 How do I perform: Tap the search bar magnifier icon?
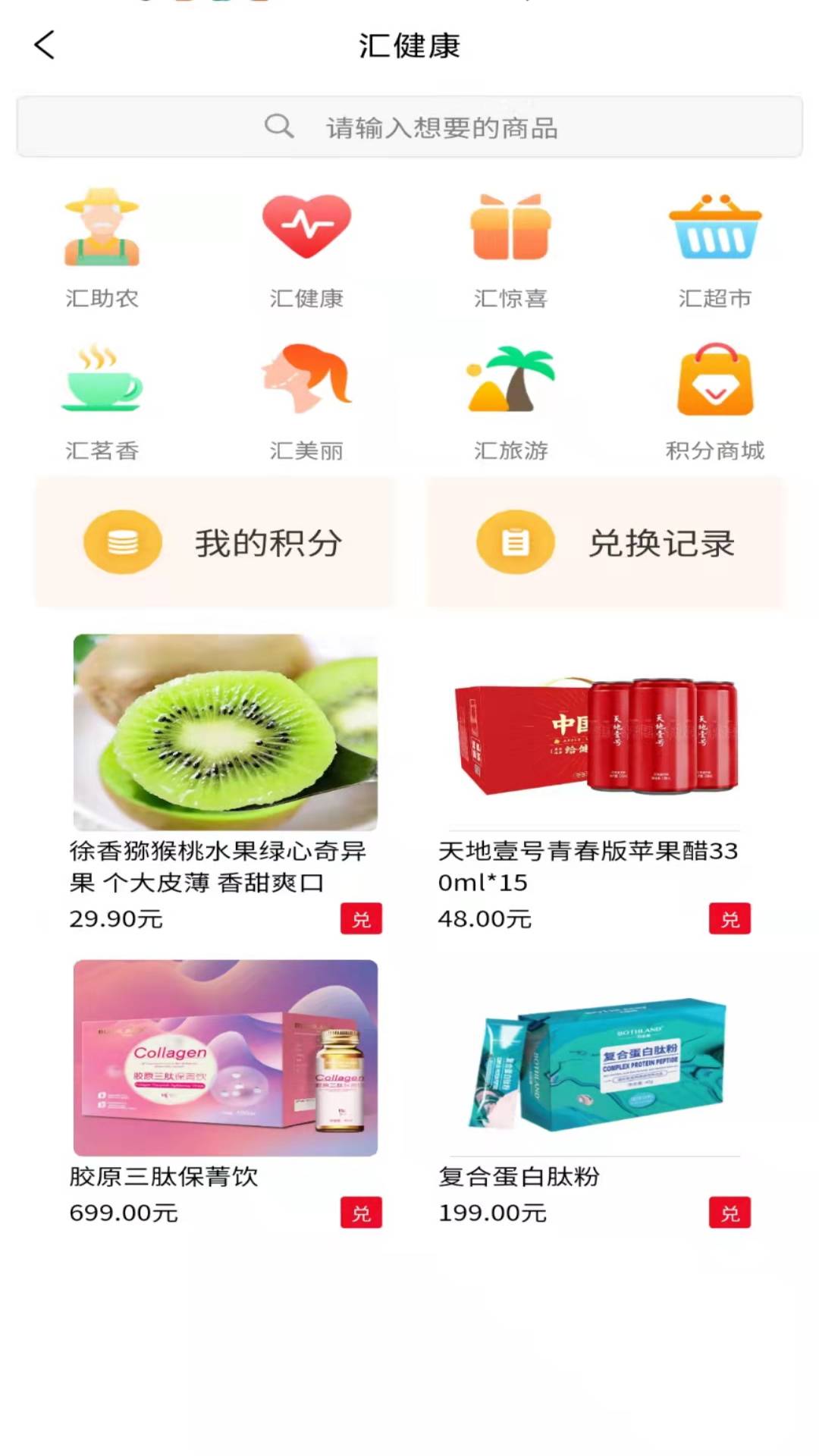pyautogui.click(x=278, y=126)
